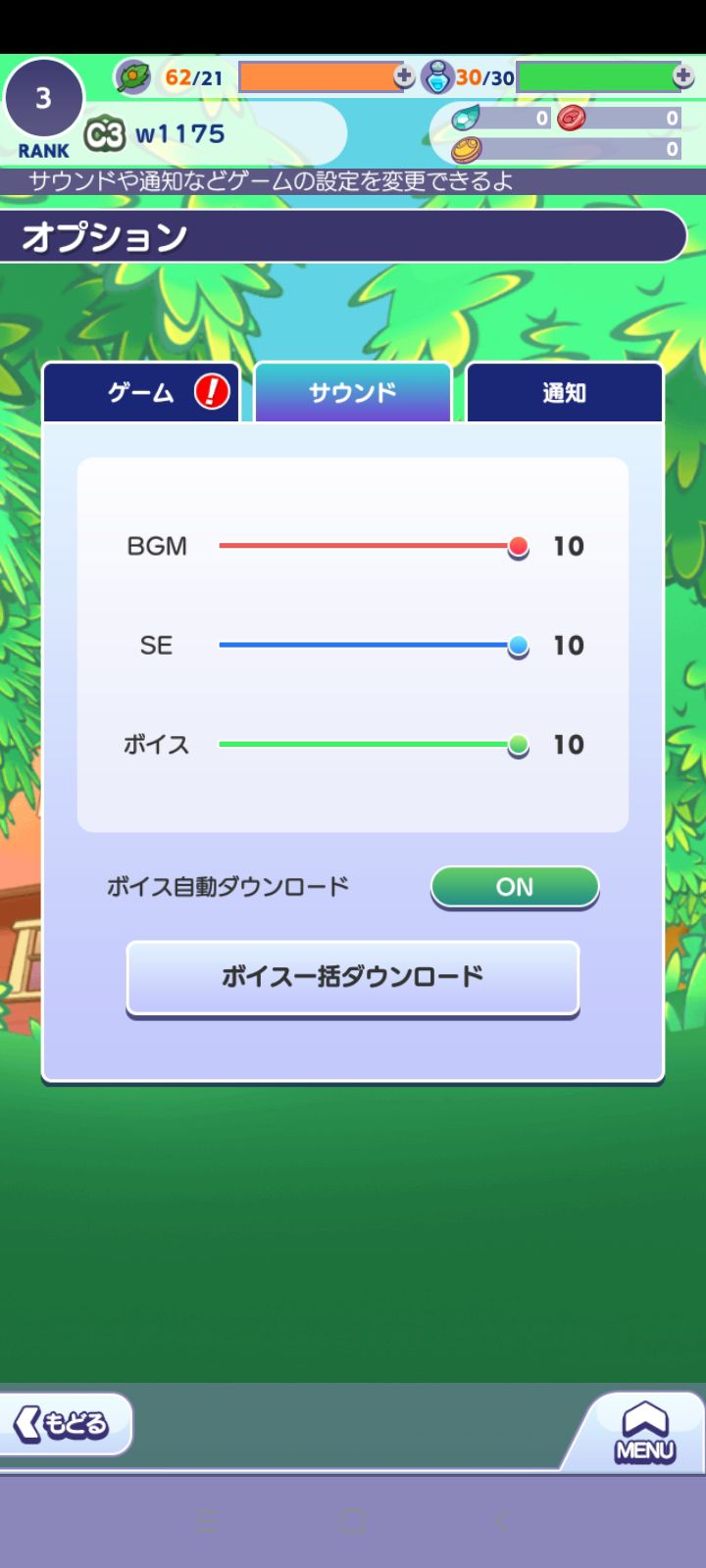Go back with もどる button

tap(64, 1423)
